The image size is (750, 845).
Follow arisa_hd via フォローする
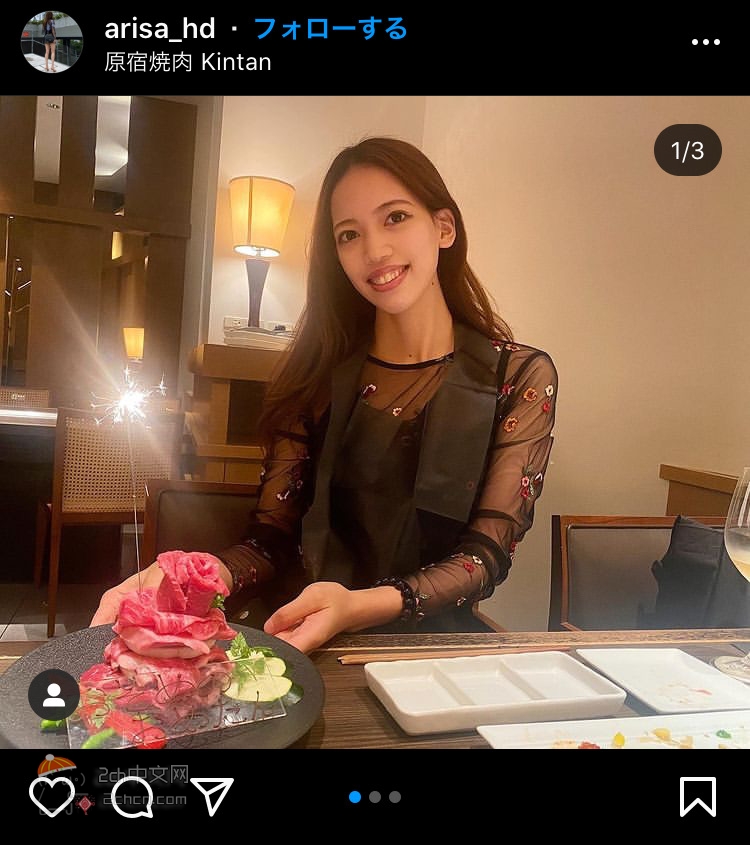[331, 28]
